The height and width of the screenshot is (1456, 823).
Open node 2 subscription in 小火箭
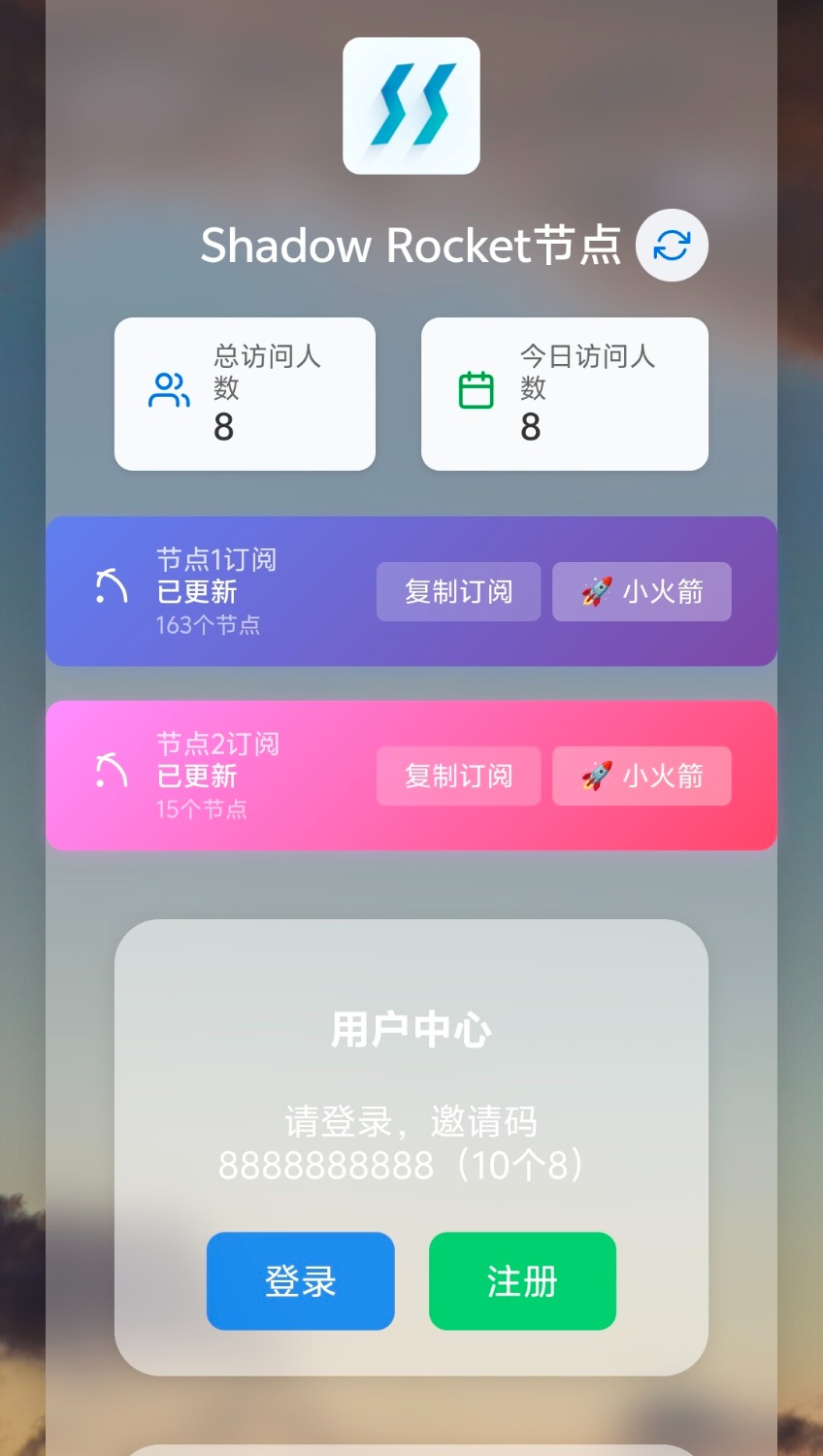641,776
